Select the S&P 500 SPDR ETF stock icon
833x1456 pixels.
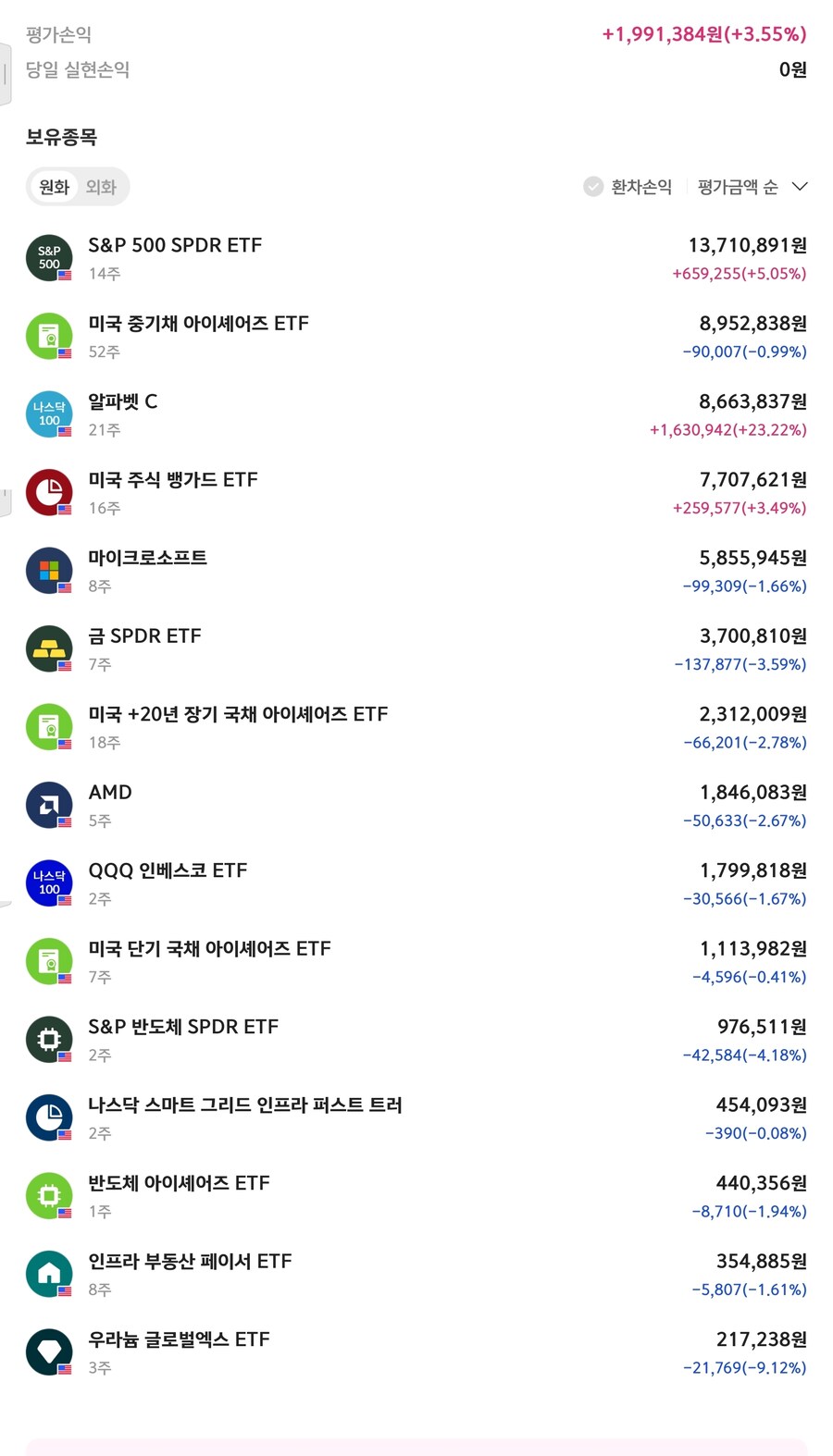(x=49, y=257)
